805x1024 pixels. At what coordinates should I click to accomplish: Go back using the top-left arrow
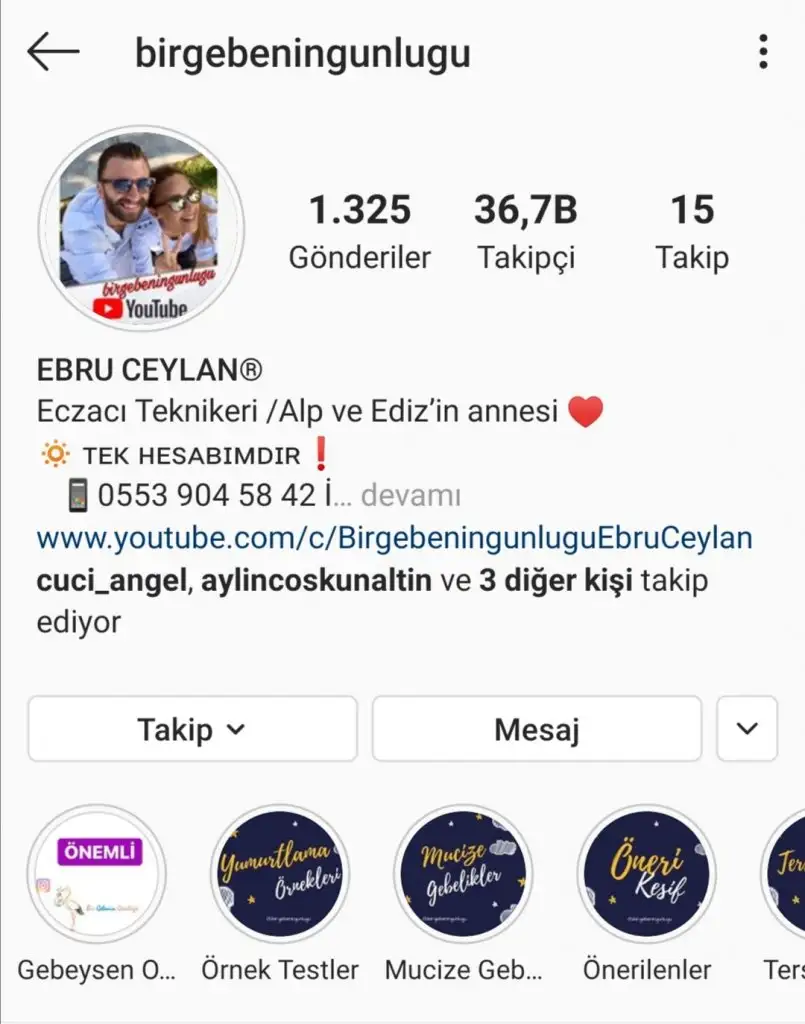click(x=52, y=52)
